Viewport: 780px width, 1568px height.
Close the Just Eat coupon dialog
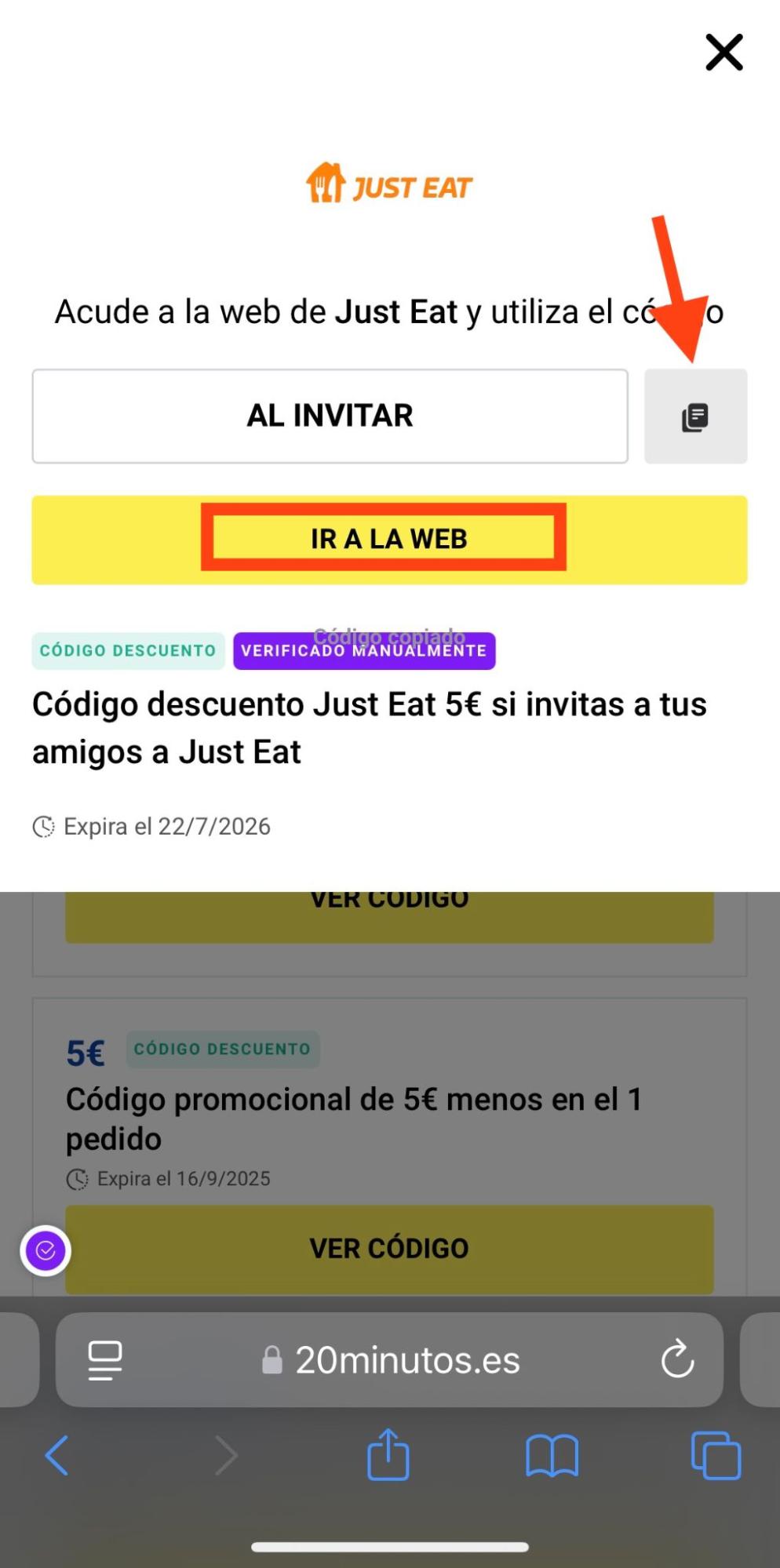(x=724, y=53)
